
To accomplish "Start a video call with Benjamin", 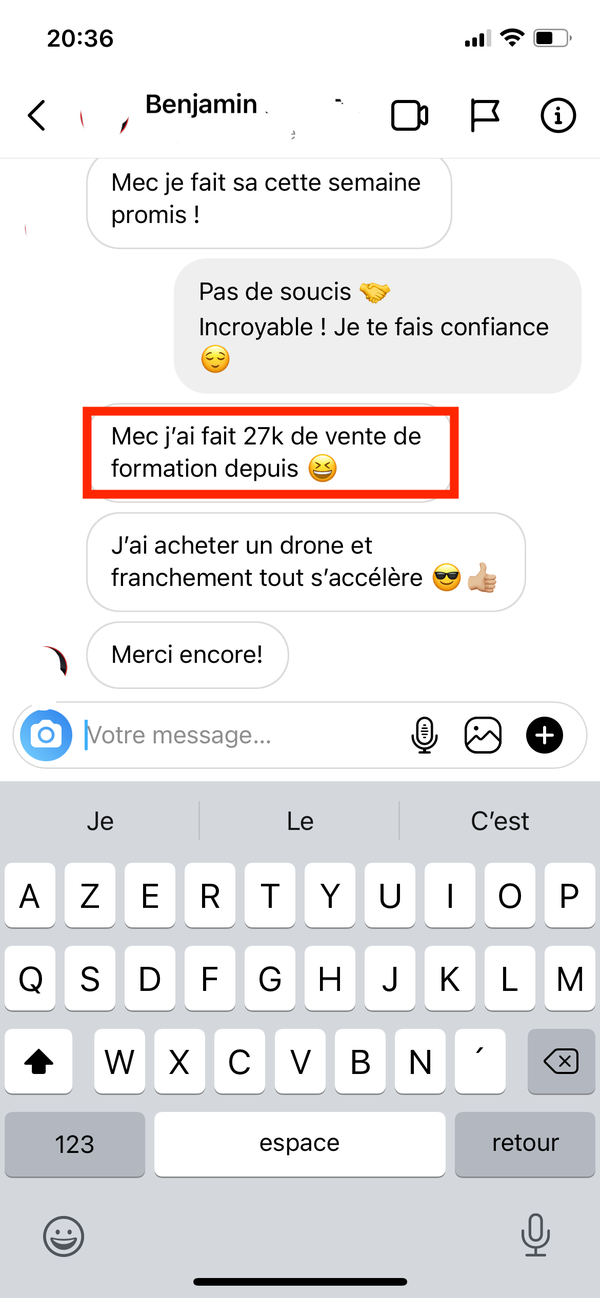I will (409, 116).
